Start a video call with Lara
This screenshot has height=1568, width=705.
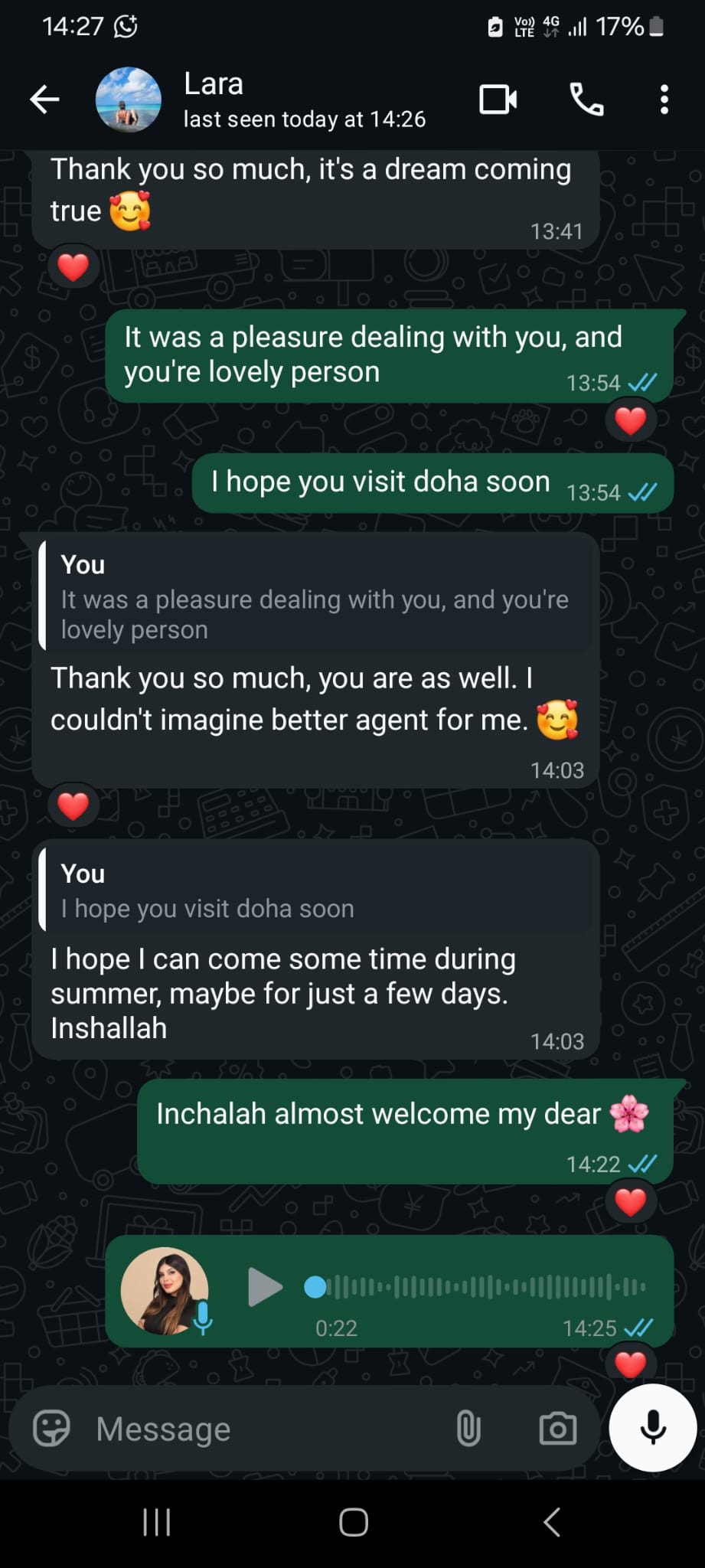tap(498, 100)
